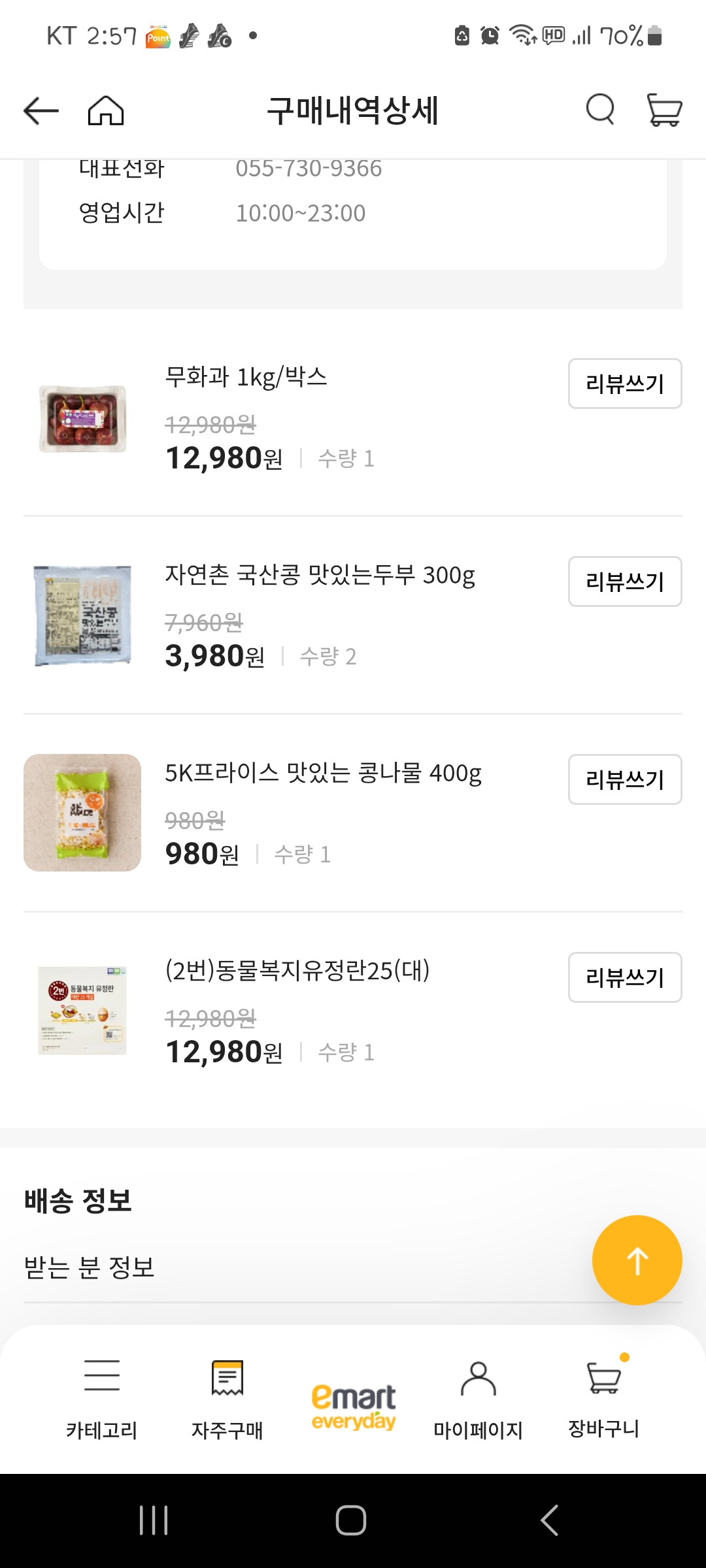
Task: Open the search magnifier icon
Action: pyautogui.click(x=600, y=109)
